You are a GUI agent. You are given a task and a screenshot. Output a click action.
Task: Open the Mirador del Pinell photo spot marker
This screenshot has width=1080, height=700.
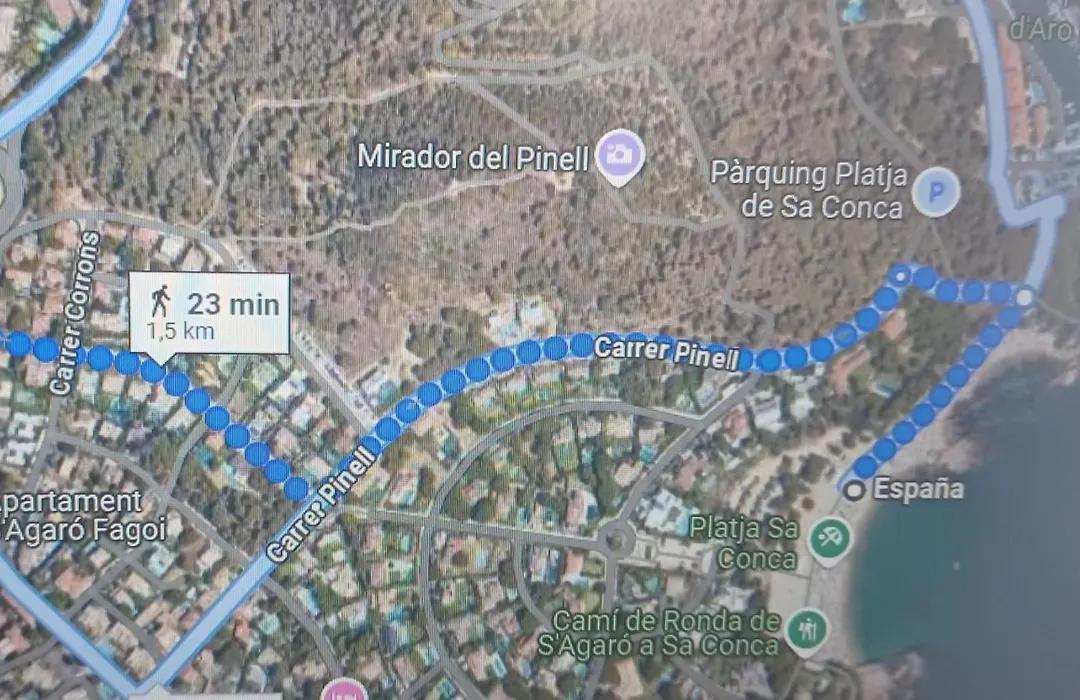(x=620, y=155)
